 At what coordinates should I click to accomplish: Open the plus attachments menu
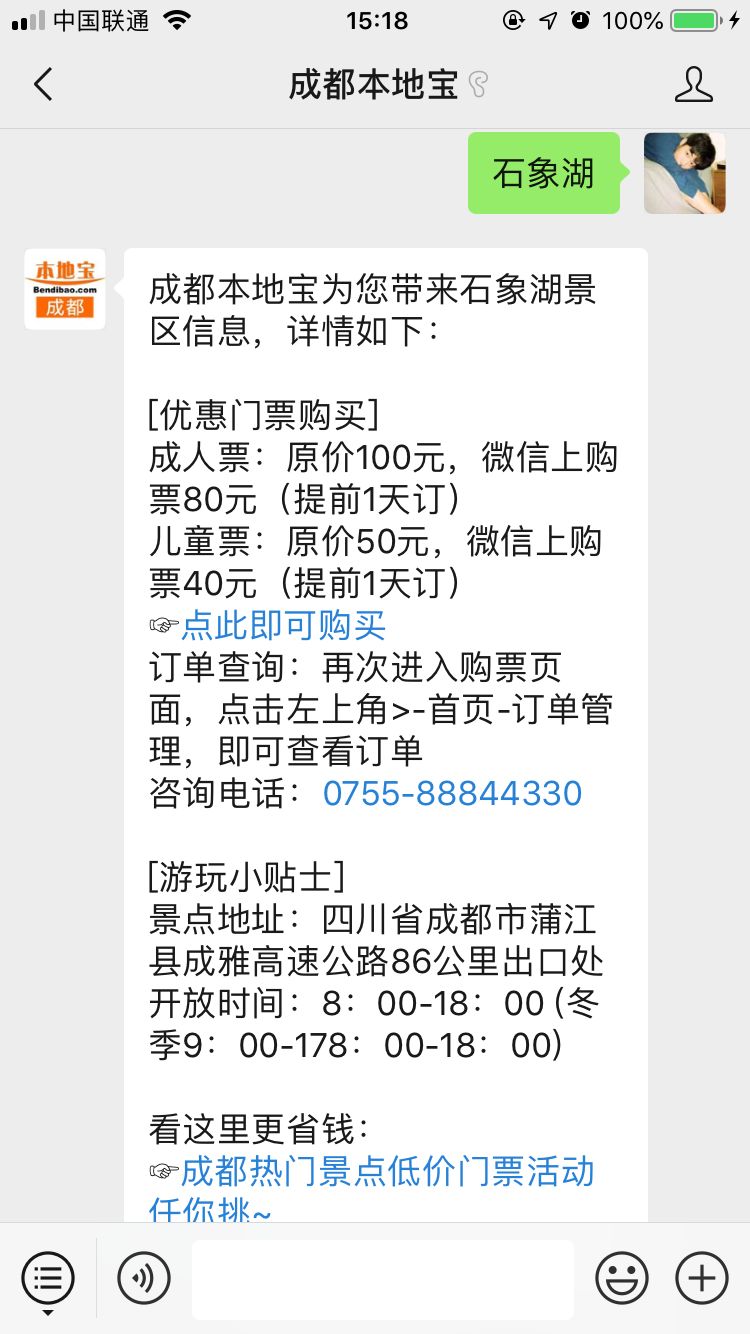(702, 1278)
